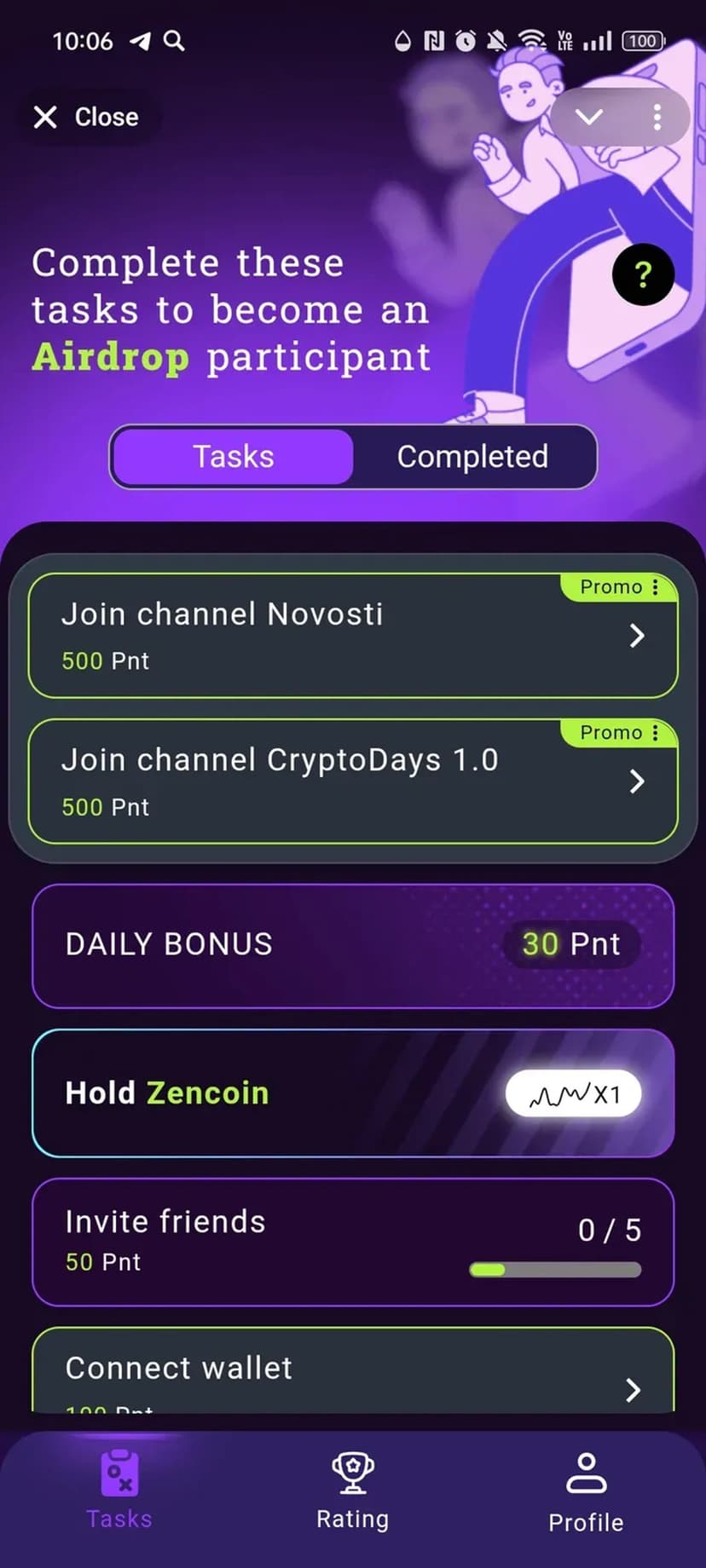Tap Promo options on the Novosti card

(x=620, y=587)
